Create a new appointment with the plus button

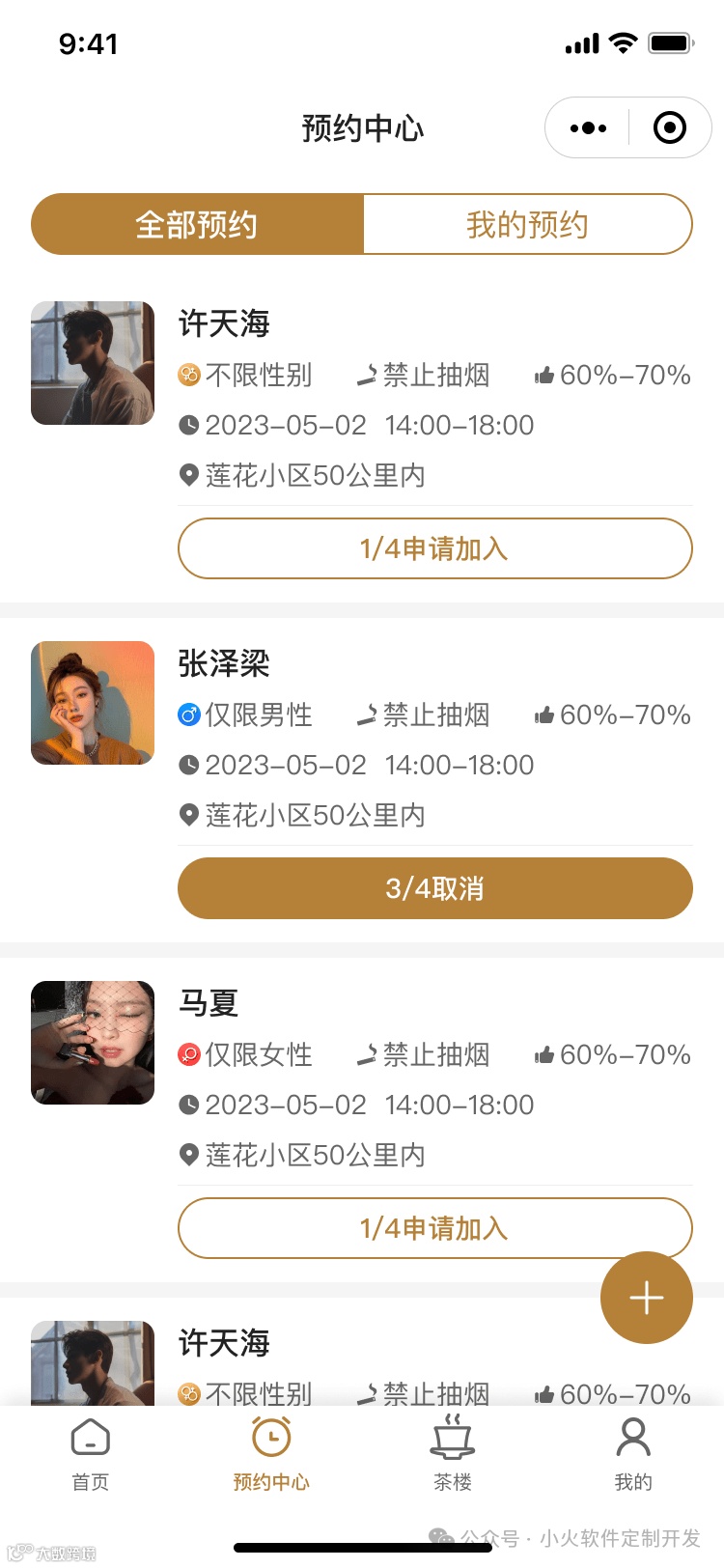click(646, 1298)
